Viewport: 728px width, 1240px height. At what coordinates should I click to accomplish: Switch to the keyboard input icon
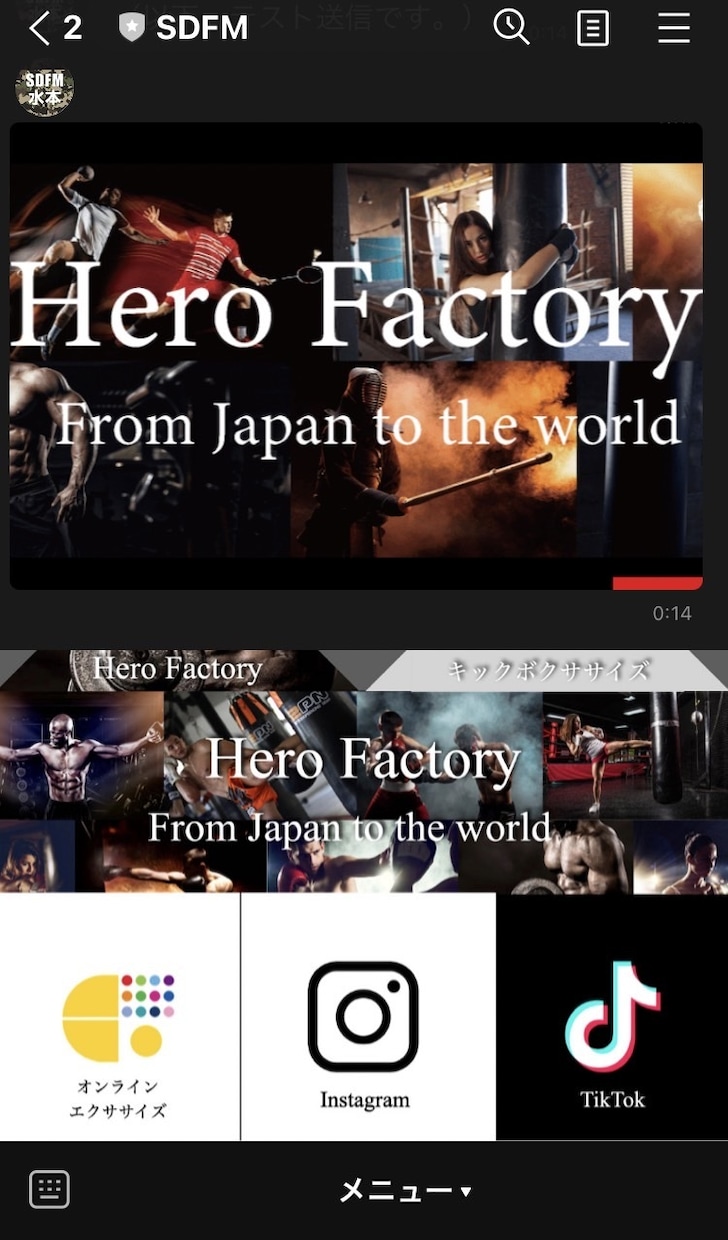[49, 1190]
